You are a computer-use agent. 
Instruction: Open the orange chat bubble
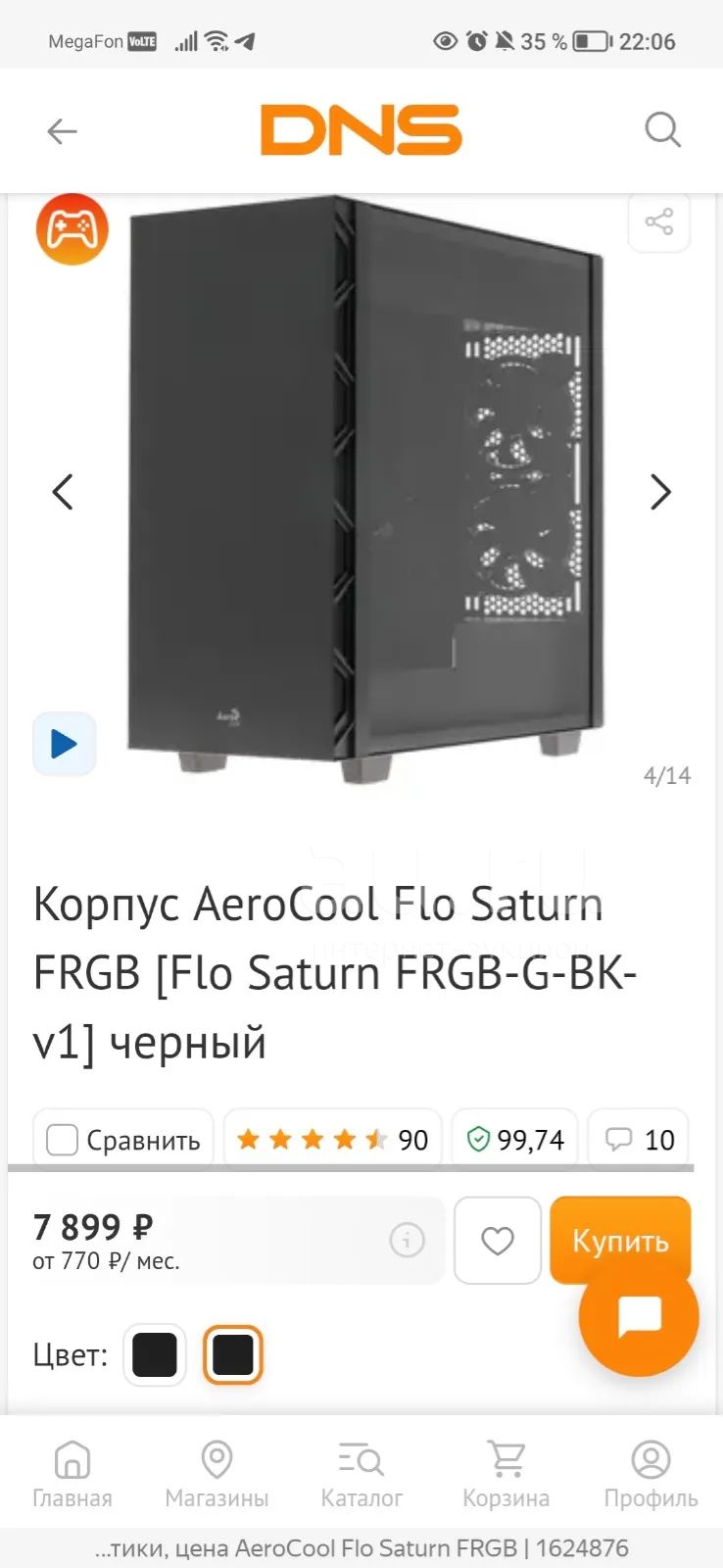point(639,1316)
